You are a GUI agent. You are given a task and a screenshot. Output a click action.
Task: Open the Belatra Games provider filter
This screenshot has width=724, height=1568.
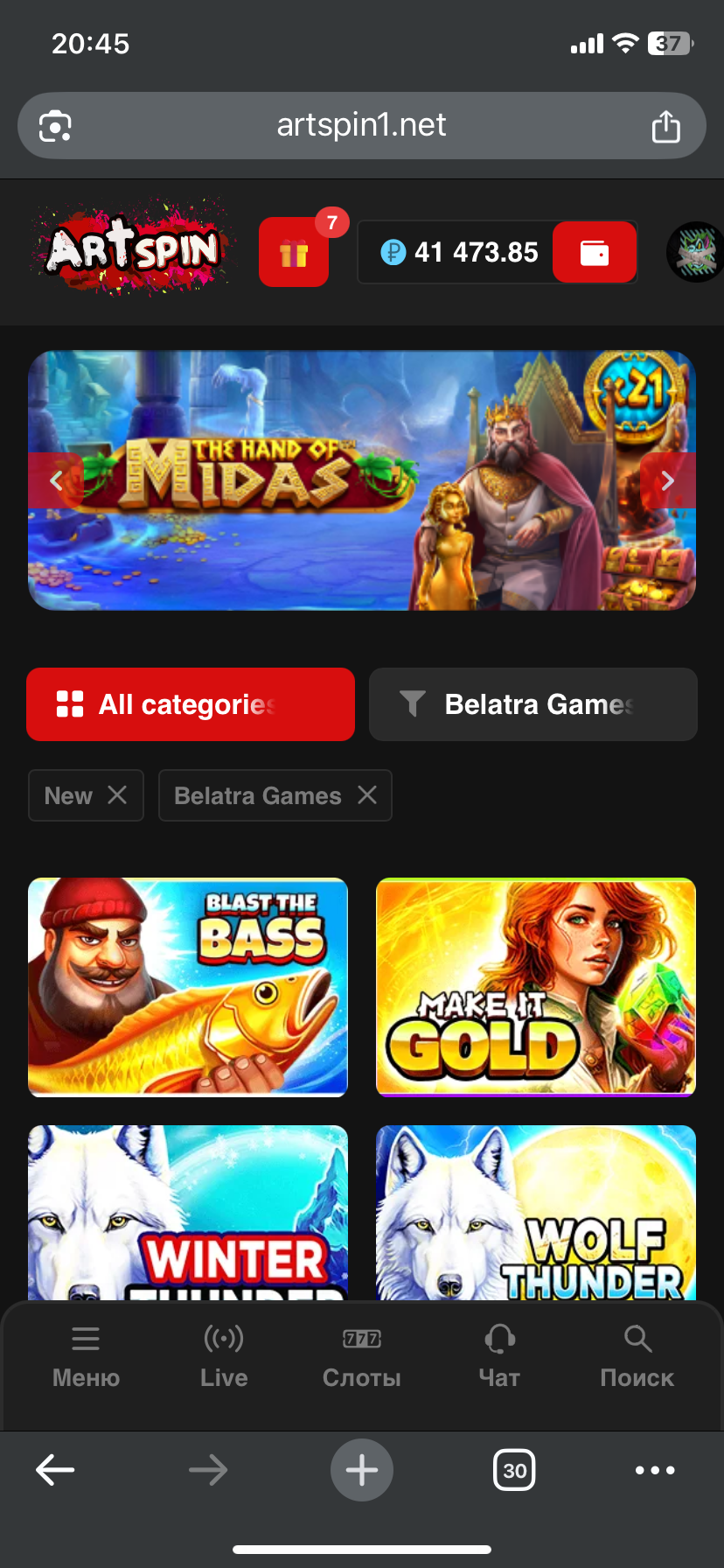[533, 704]
